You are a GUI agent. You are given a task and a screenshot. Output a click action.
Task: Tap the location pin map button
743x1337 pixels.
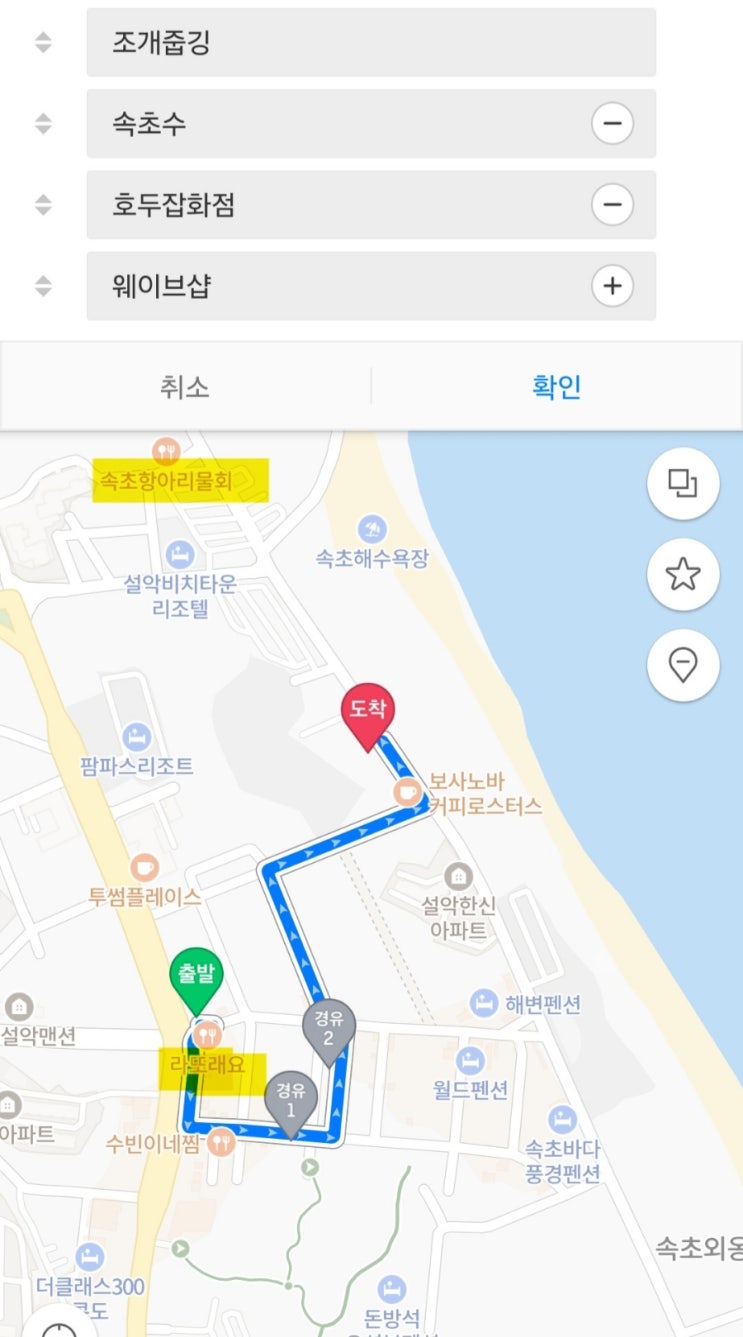683,664
